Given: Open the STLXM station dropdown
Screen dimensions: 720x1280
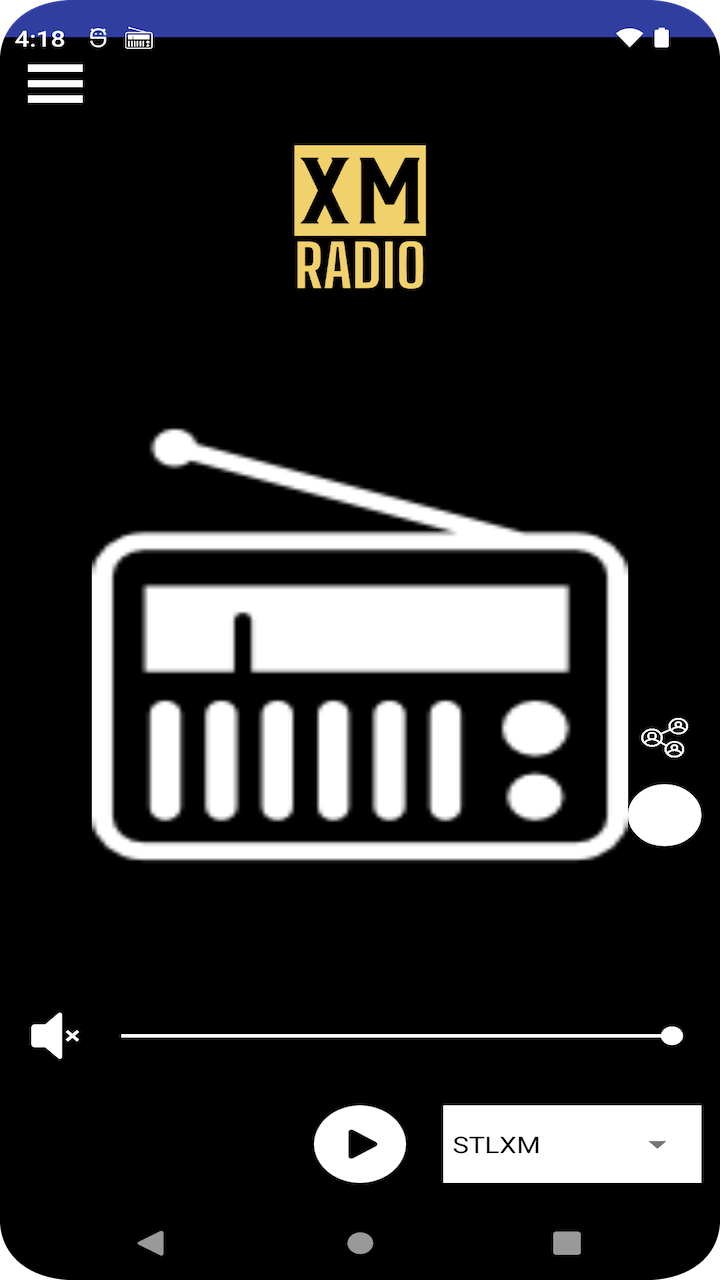Looking at the screenshot, I should [x=570, y=1144].
